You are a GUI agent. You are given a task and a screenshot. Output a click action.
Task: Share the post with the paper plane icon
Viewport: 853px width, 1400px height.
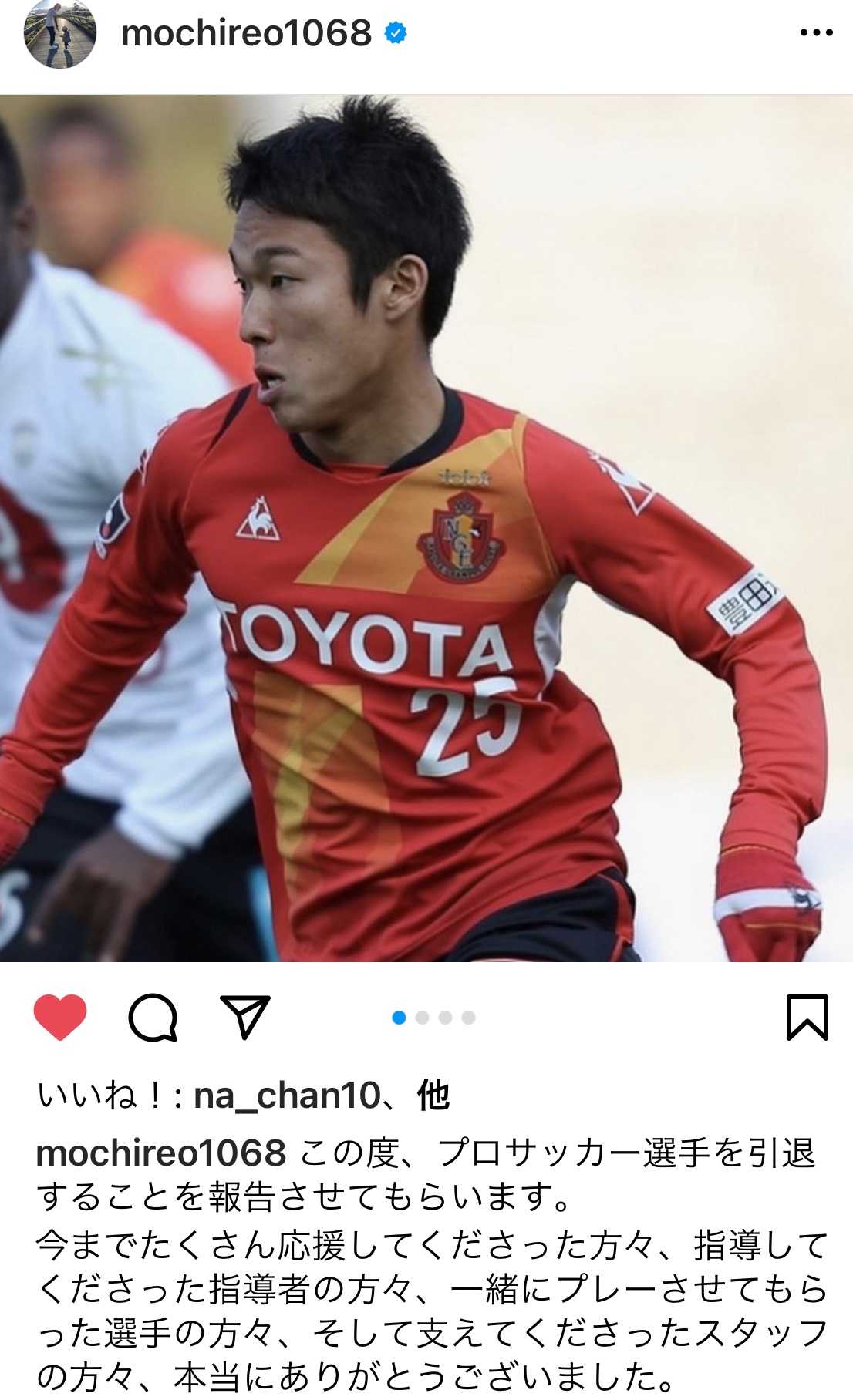245,1017
